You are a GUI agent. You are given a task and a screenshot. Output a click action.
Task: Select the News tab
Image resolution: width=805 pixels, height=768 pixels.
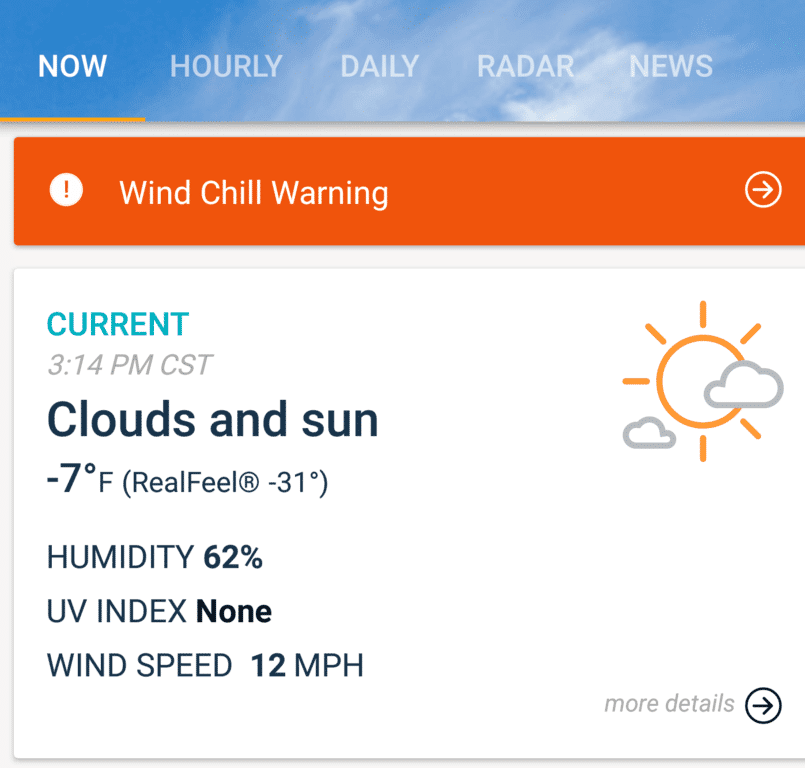(x=670, y=67)
